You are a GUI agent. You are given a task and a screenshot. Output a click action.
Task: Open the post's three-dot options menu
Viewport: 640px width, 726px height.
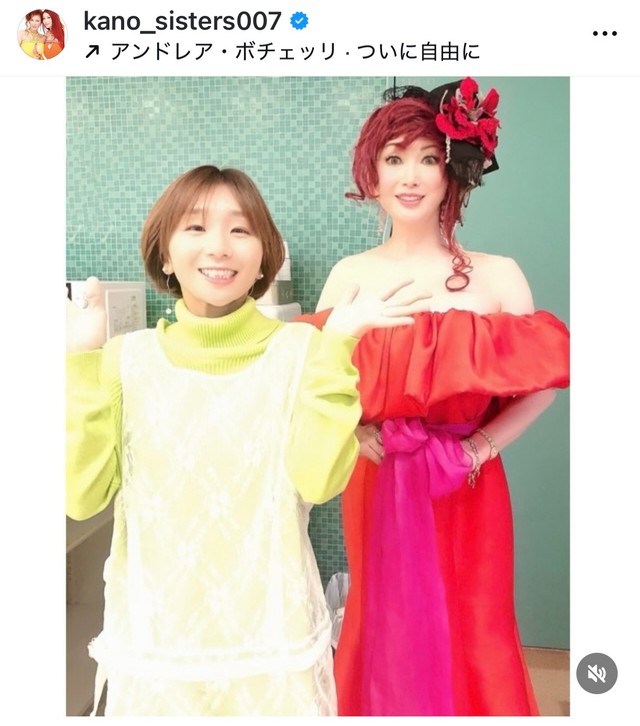point(604,34)
